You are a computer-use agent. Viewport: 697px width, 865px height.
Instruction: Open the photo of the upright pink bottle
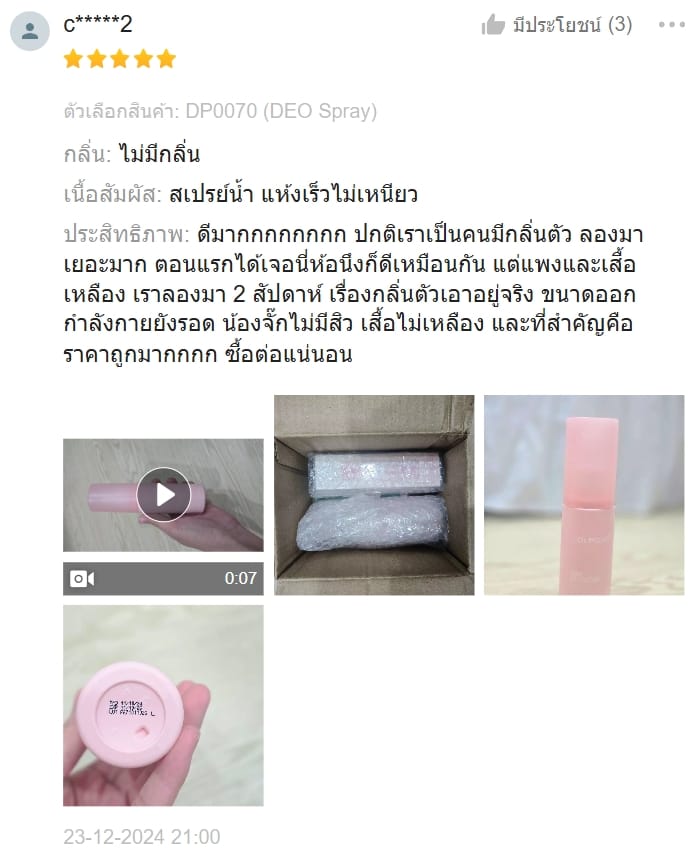click(x=584, y=495)
